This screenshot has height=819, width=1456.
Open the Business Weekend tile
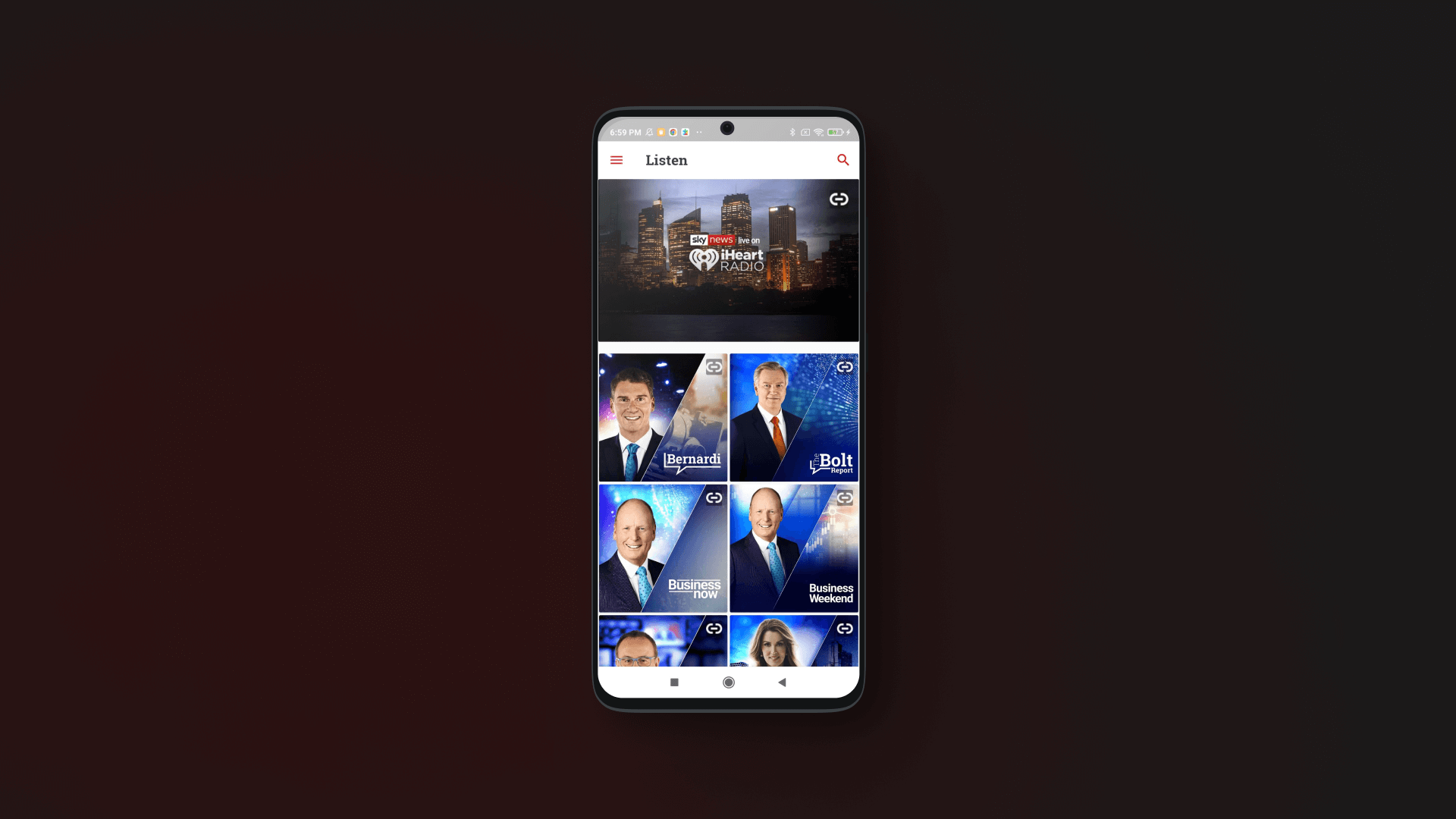(x=793, y=548)
